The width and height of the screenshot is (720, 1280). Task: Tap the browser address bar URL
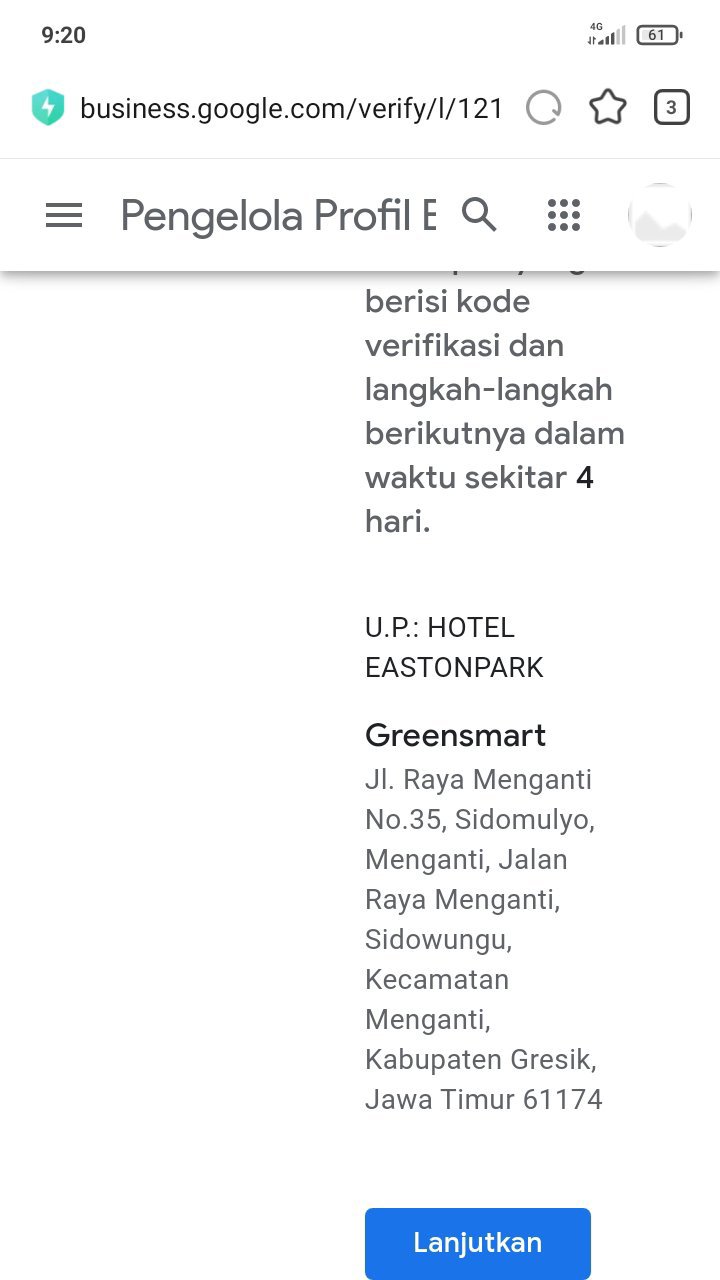[290, 108]
